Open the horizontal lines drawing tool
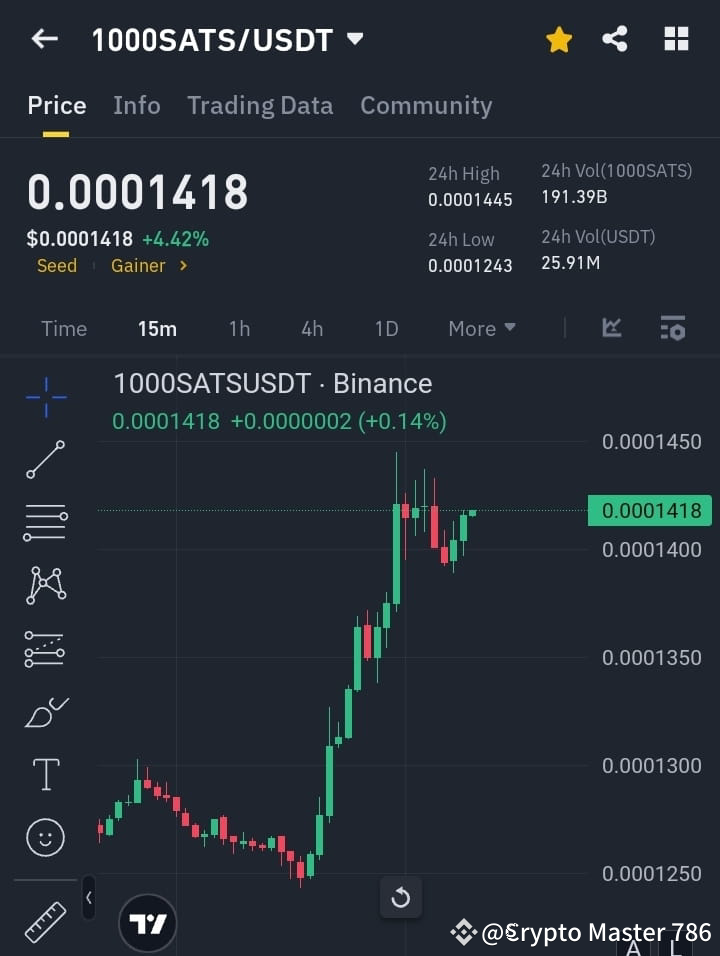720x956 pixels. coord(45,523)
